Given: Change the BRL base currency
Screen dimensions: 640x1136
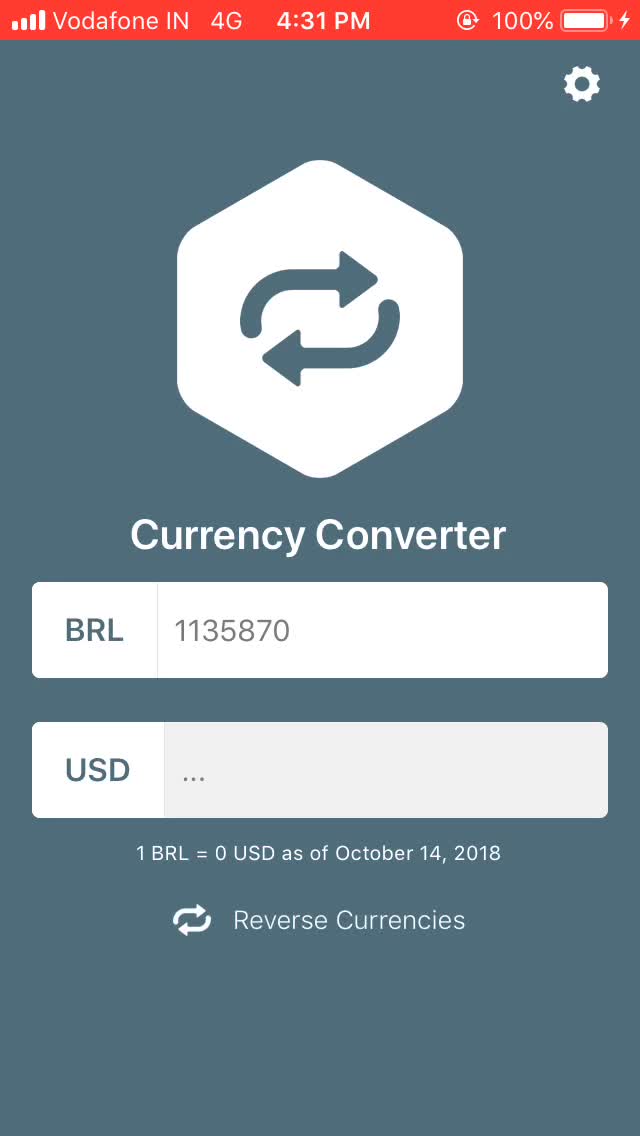Looking at the screenshot, I should (x=95, y=630).
